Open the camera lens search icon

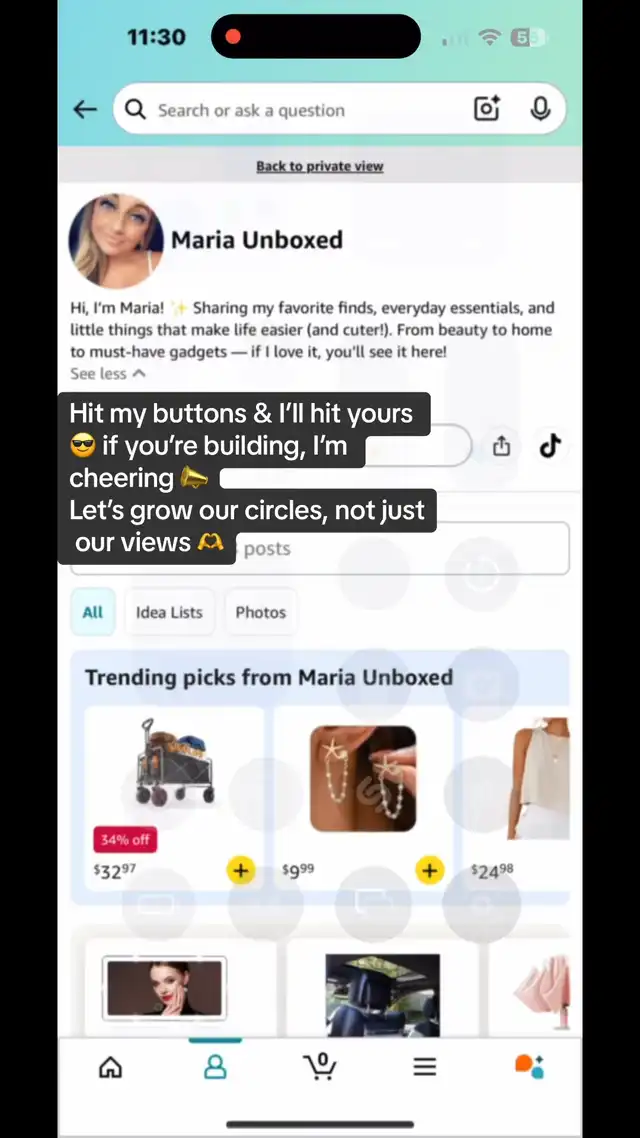487,109
